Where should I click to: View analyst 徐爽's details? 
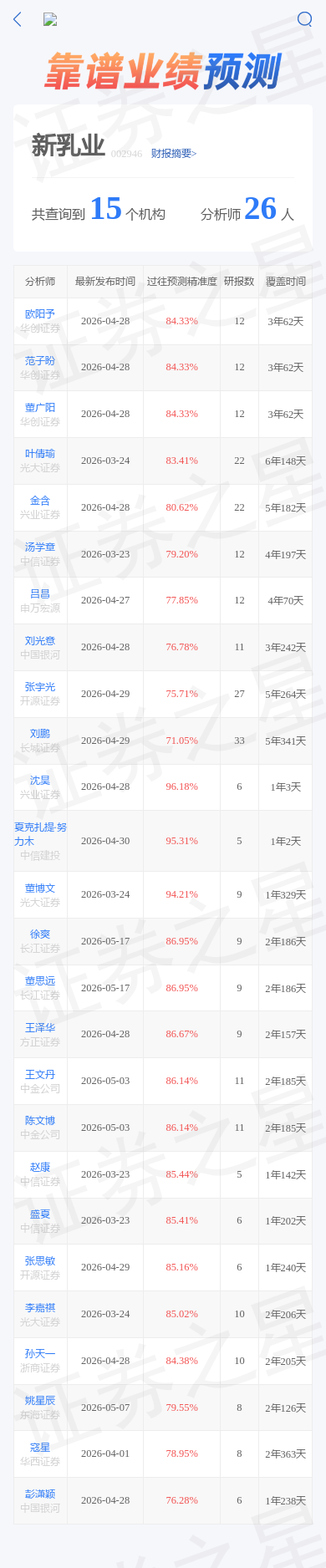40,934
